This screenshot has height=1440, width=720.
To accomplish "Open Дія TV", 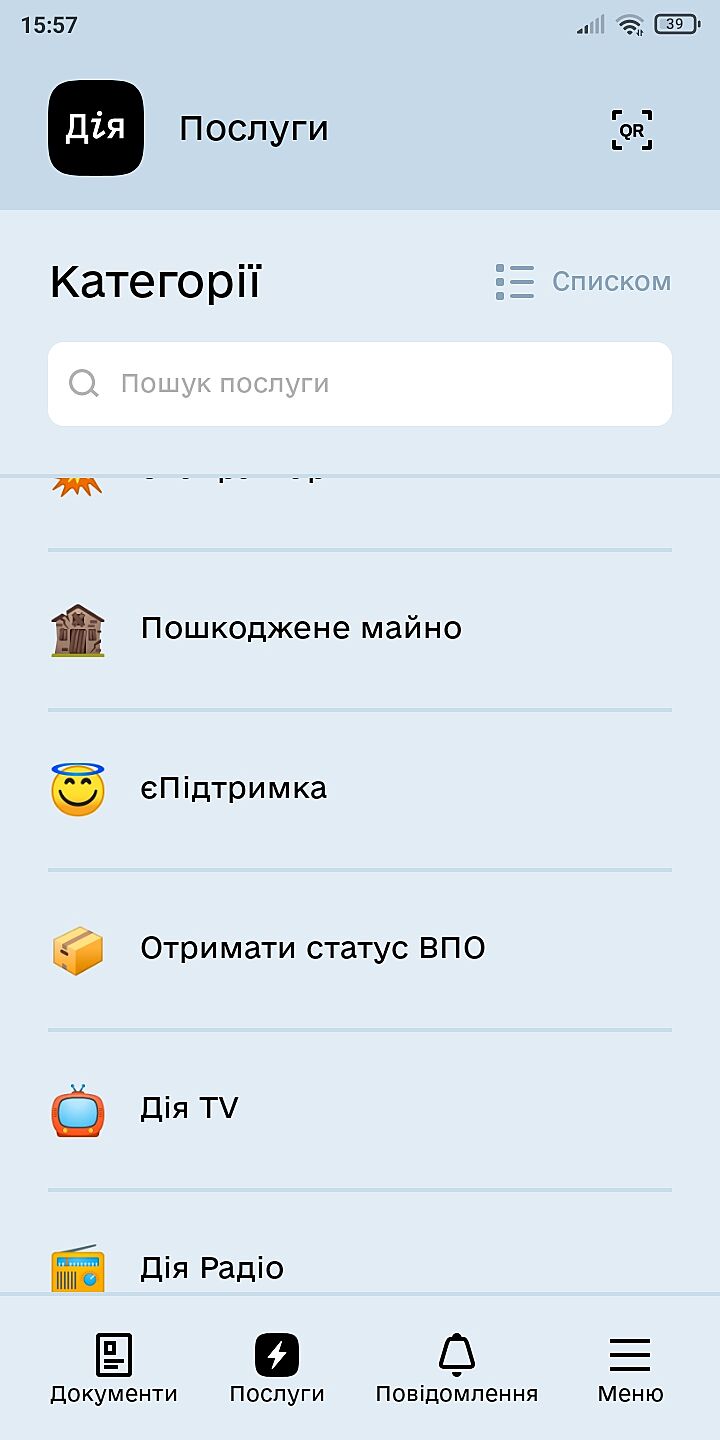I will tap(189, 1109).
